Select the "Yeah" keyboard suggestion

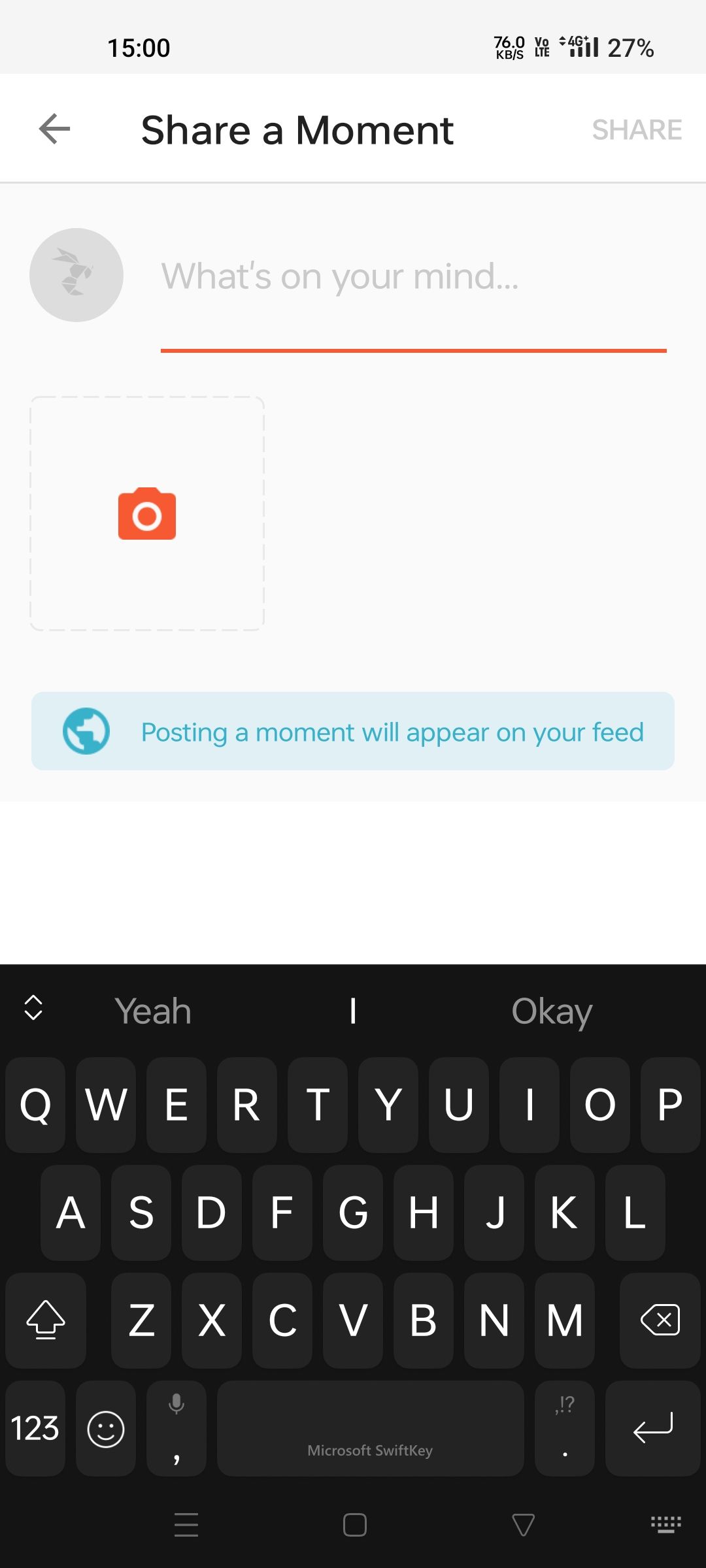pyautogui.click(x=153, y=1011)
